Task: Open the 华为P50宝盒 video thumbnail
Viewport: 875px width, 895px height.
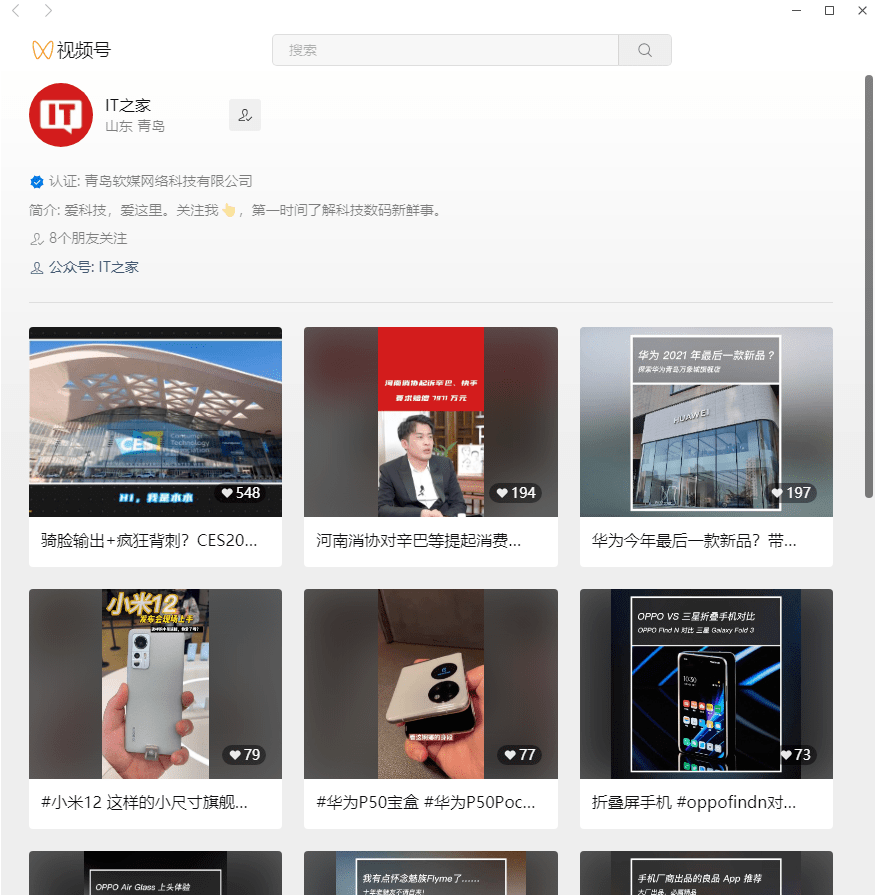Action: pyautogui.click(x=430, y=684)
